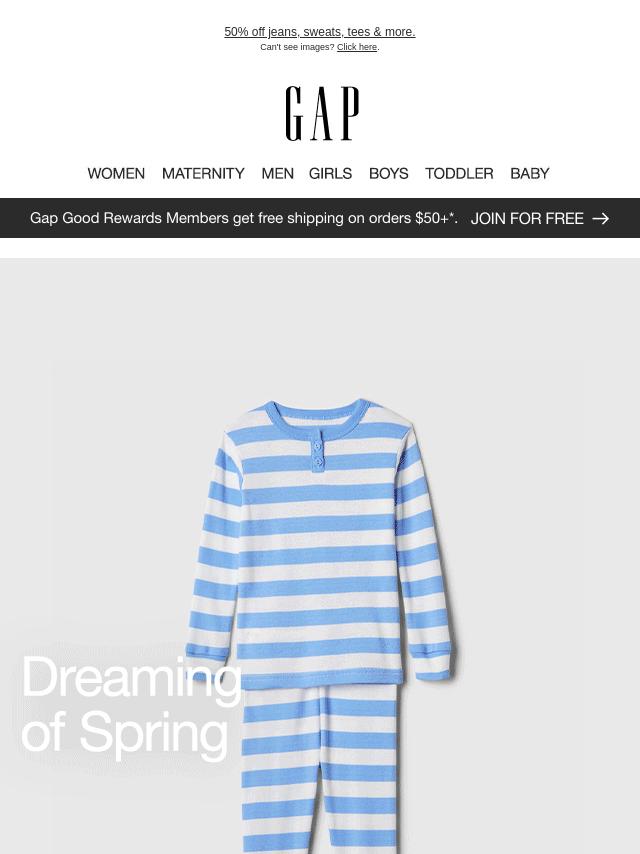The image size is (640, 854).
Task: Open the 50% off jeans, sweats link
Action: (319, 32)
